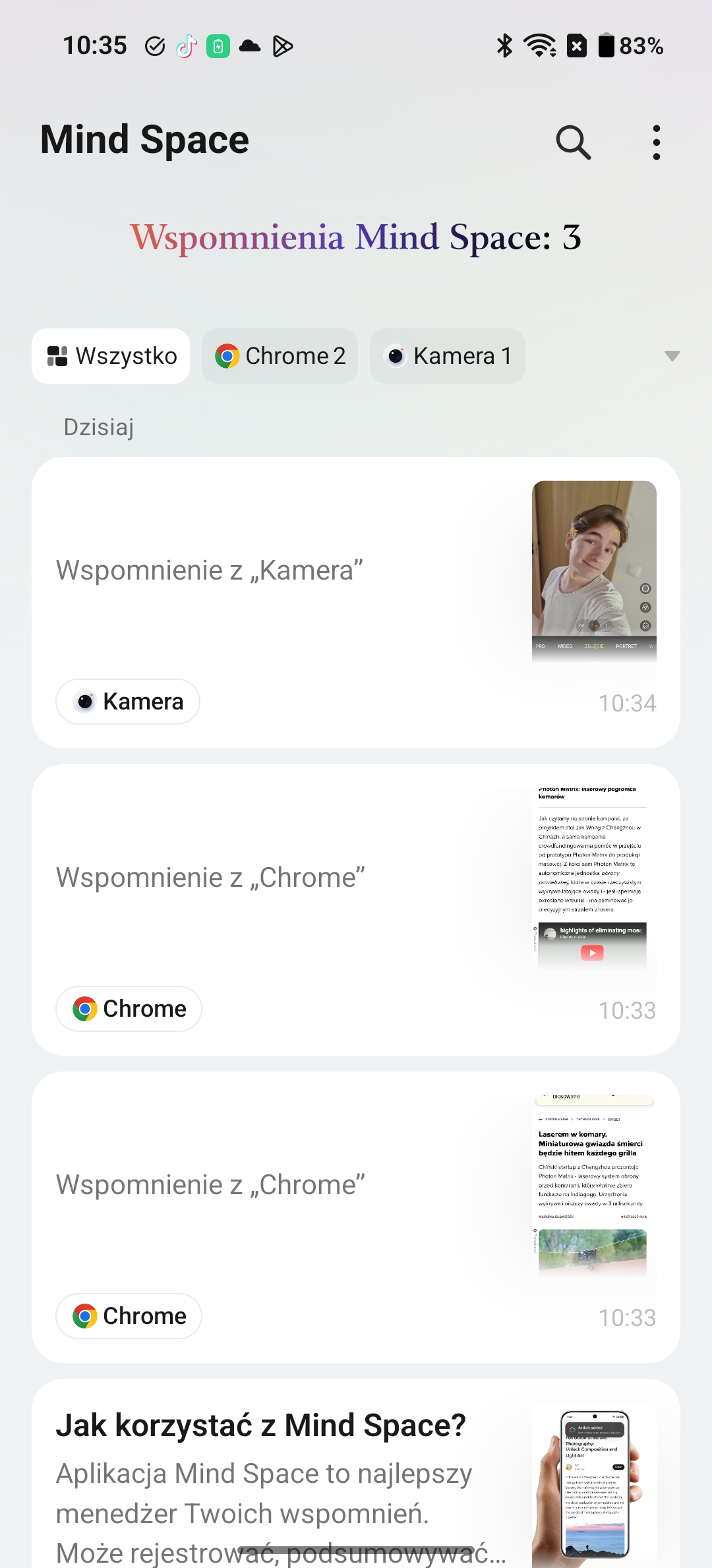Image resolution: width=712 pixels, height=1568 pixels.
Task: Filter memories by Chrome
Action: [x=280, y=356]
